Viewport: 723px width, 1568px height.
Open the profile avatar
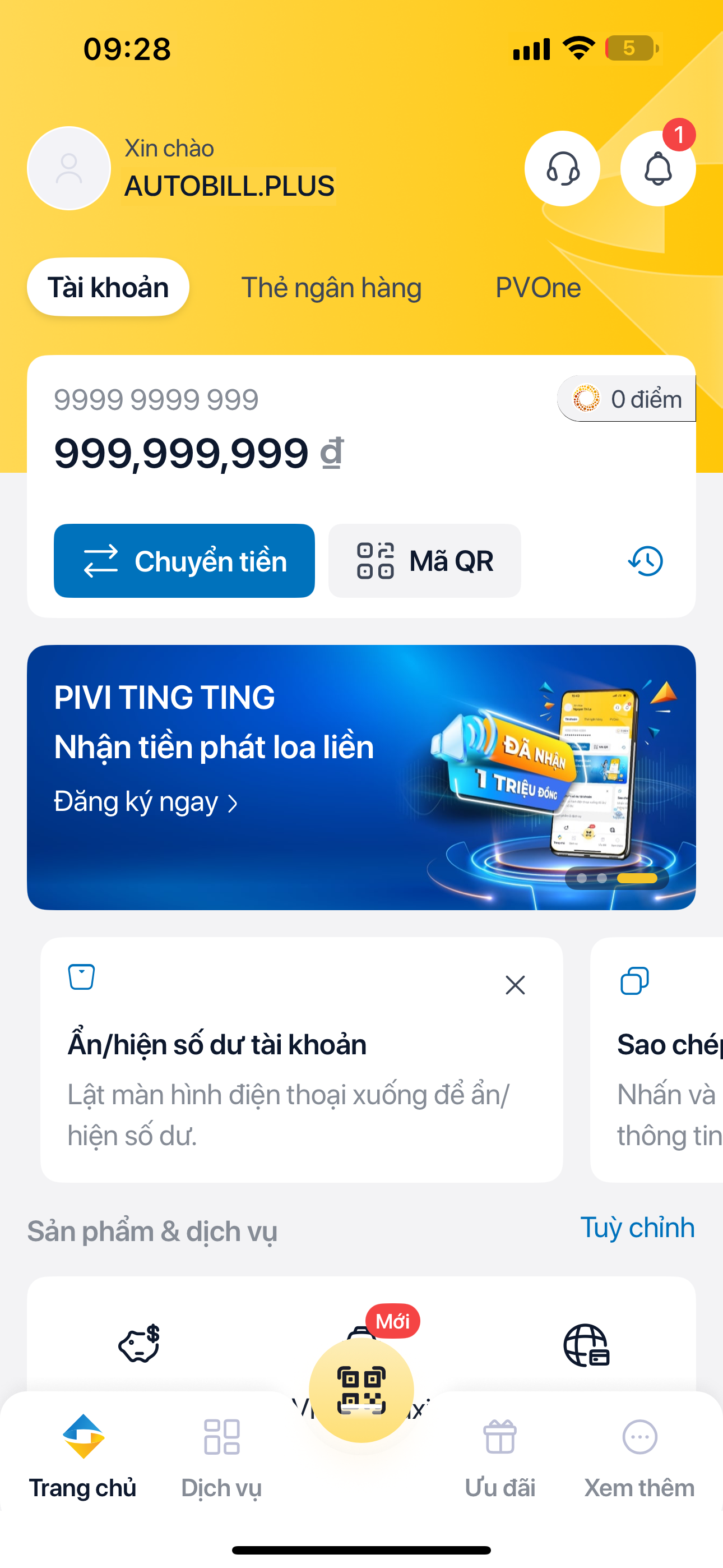pyautogui.click(x=69, y=169)
